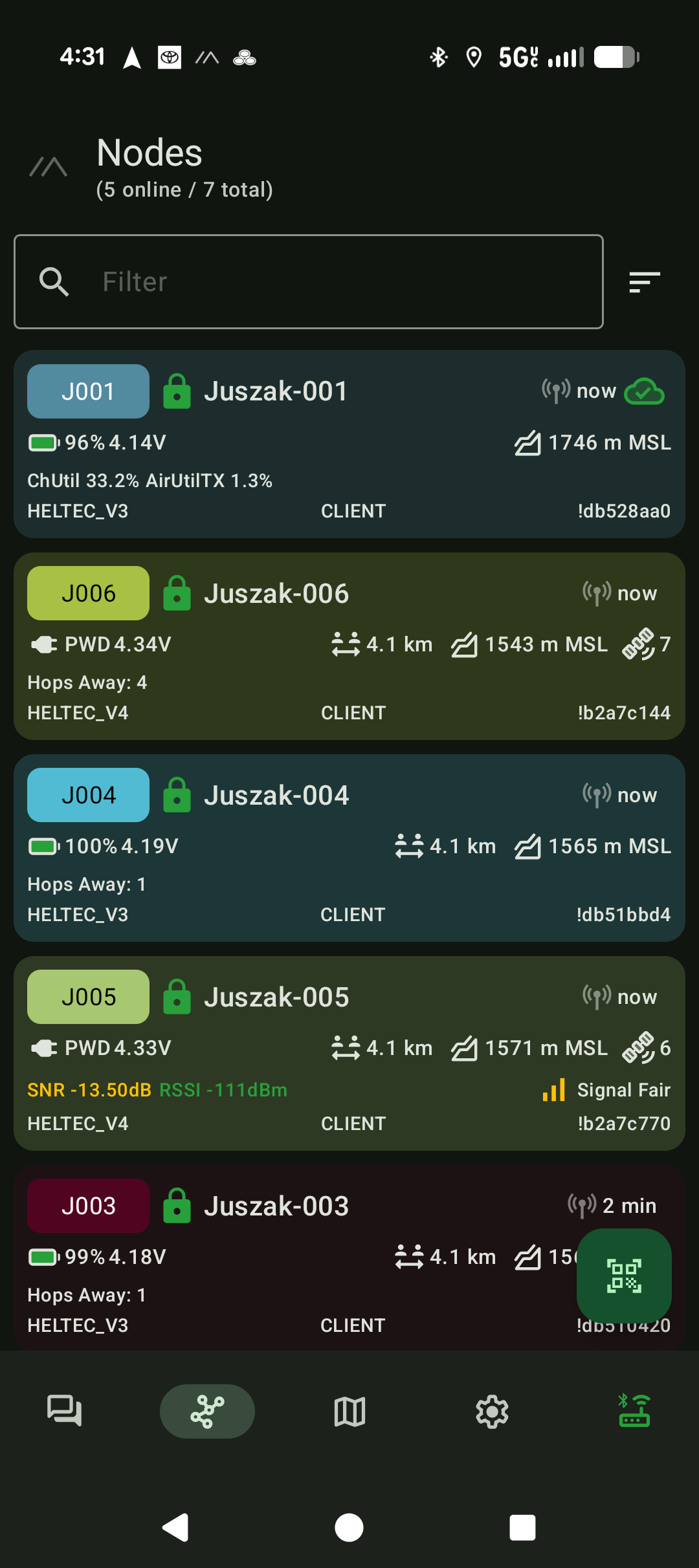Viewport: 699px width, 1568px height.
Task: Open the Juszak-001 node card
Action: [349, 444]
